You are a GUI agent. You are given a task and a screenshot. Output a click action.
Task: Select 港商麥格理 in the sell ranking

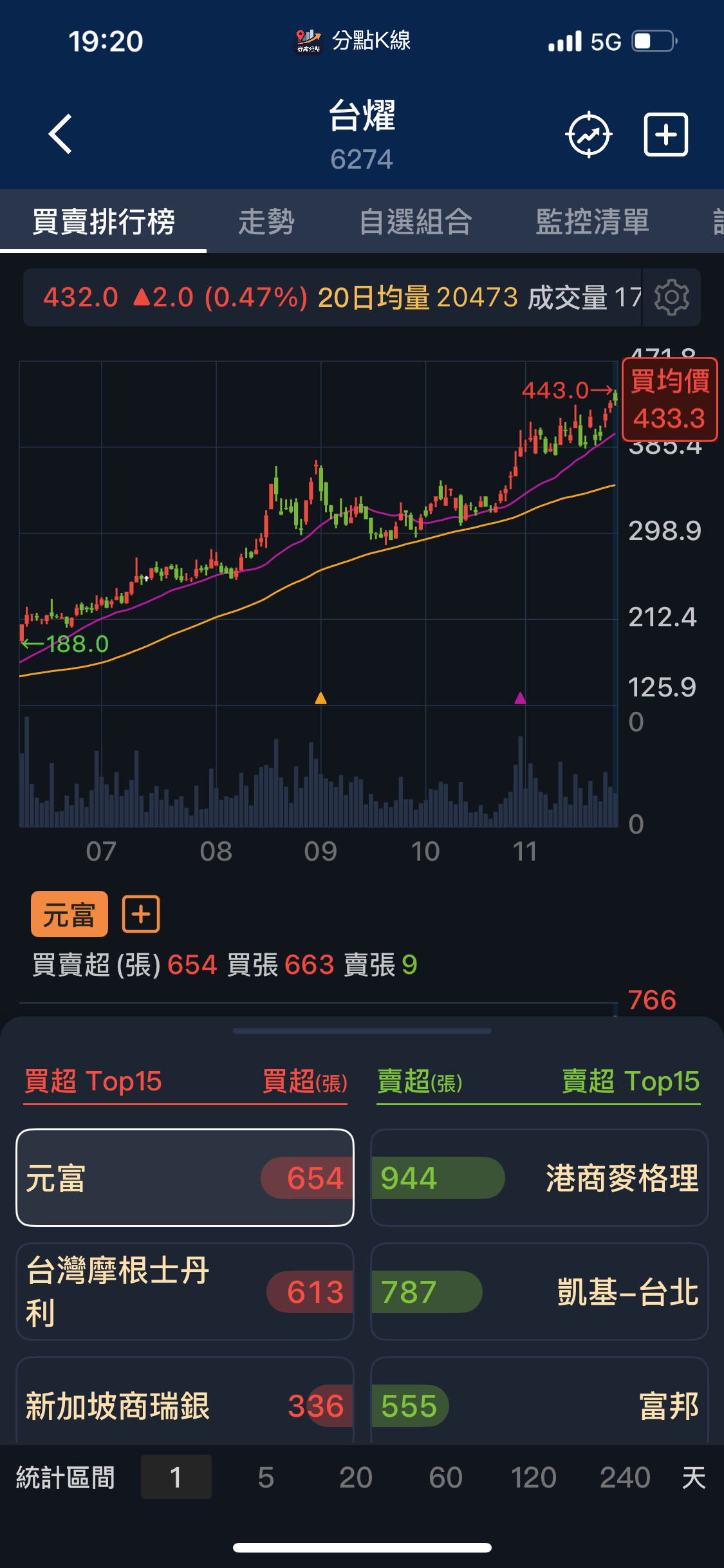[x=539, y=1178]
